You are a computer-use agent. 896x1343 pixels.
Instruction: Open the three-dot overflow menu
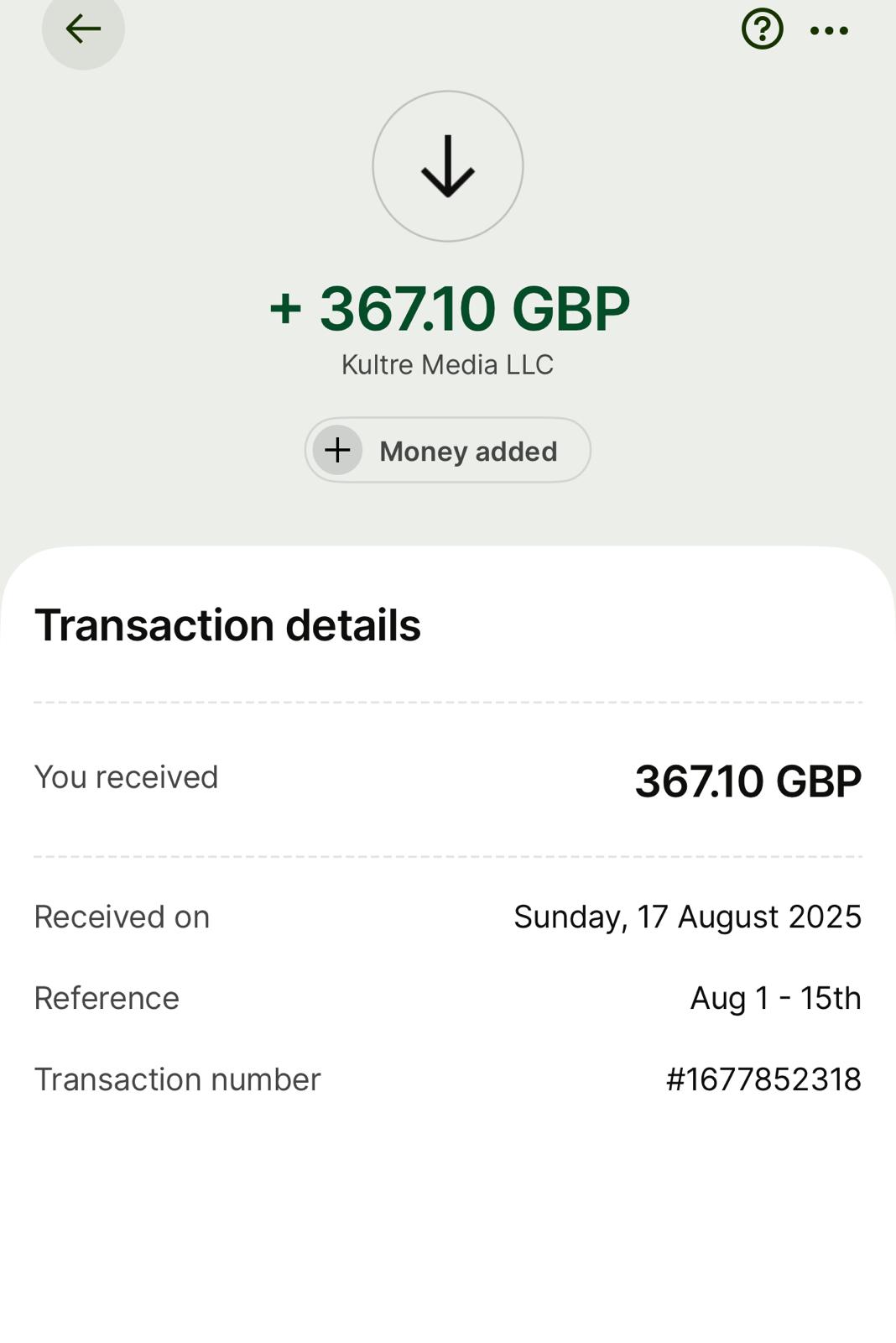(829, 31)
